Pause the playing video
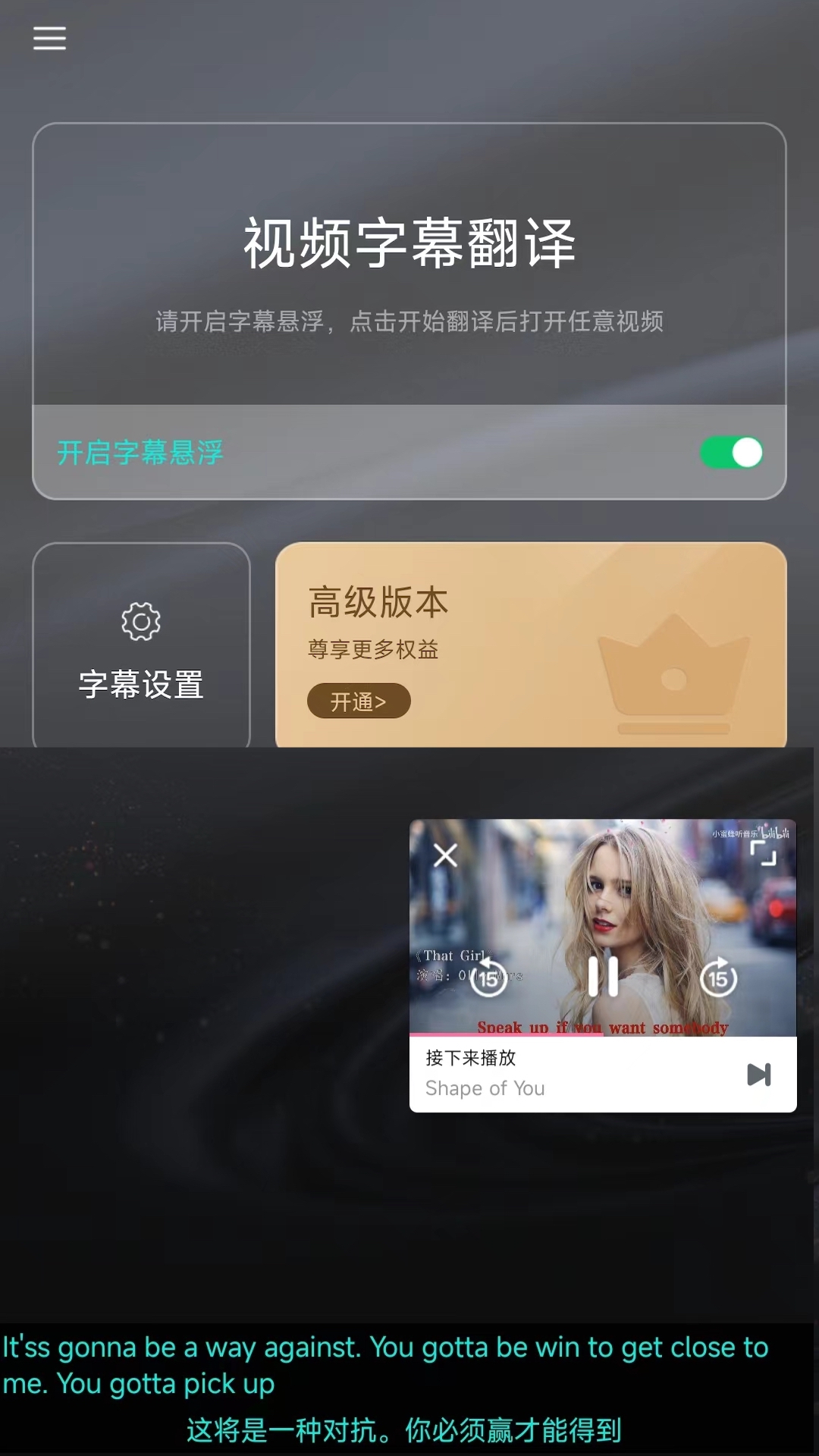Image resolution: width=819 pixels, height=1456 pixels. (x=603, y=976)
